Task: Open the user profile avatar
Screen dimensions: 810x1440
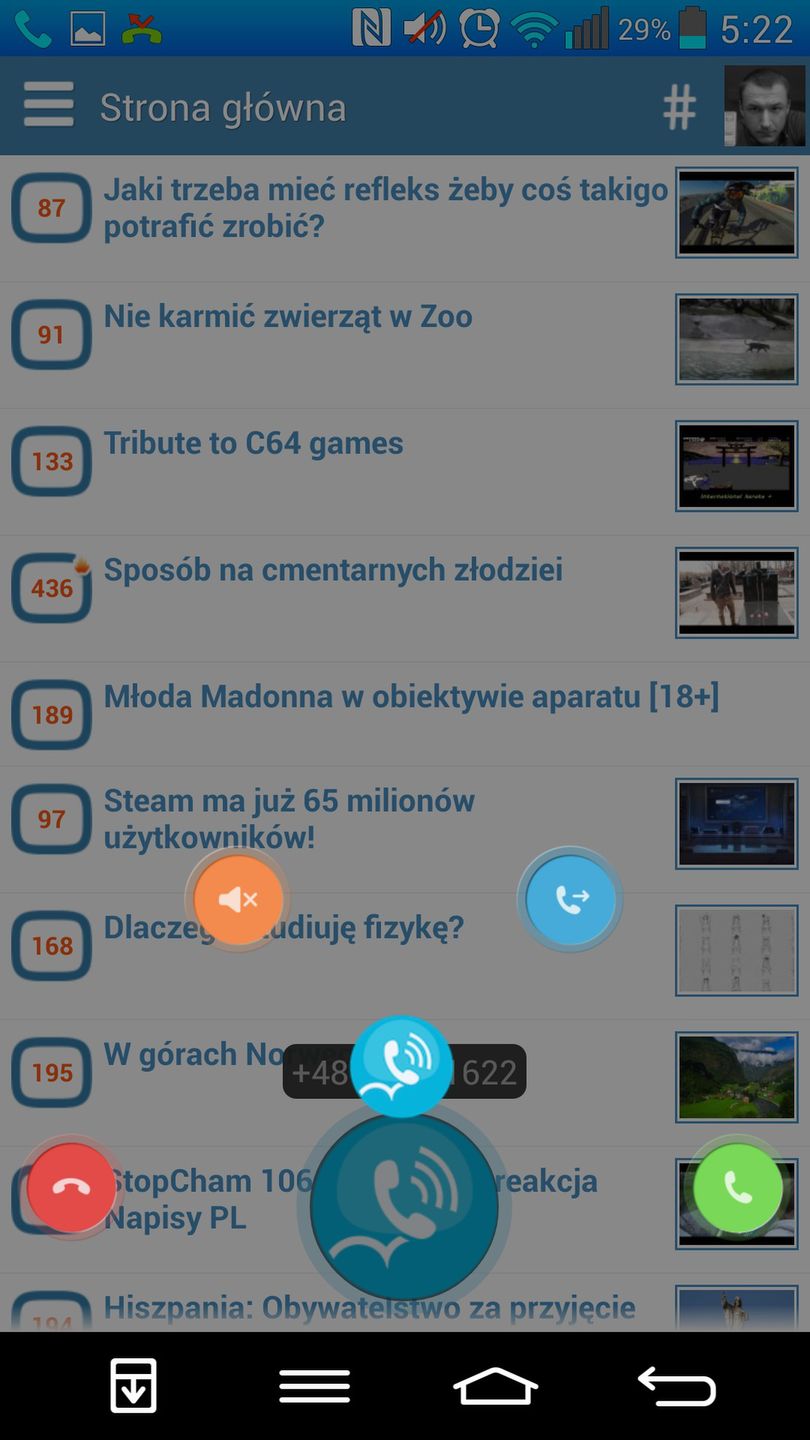Action: click(764, 106)
